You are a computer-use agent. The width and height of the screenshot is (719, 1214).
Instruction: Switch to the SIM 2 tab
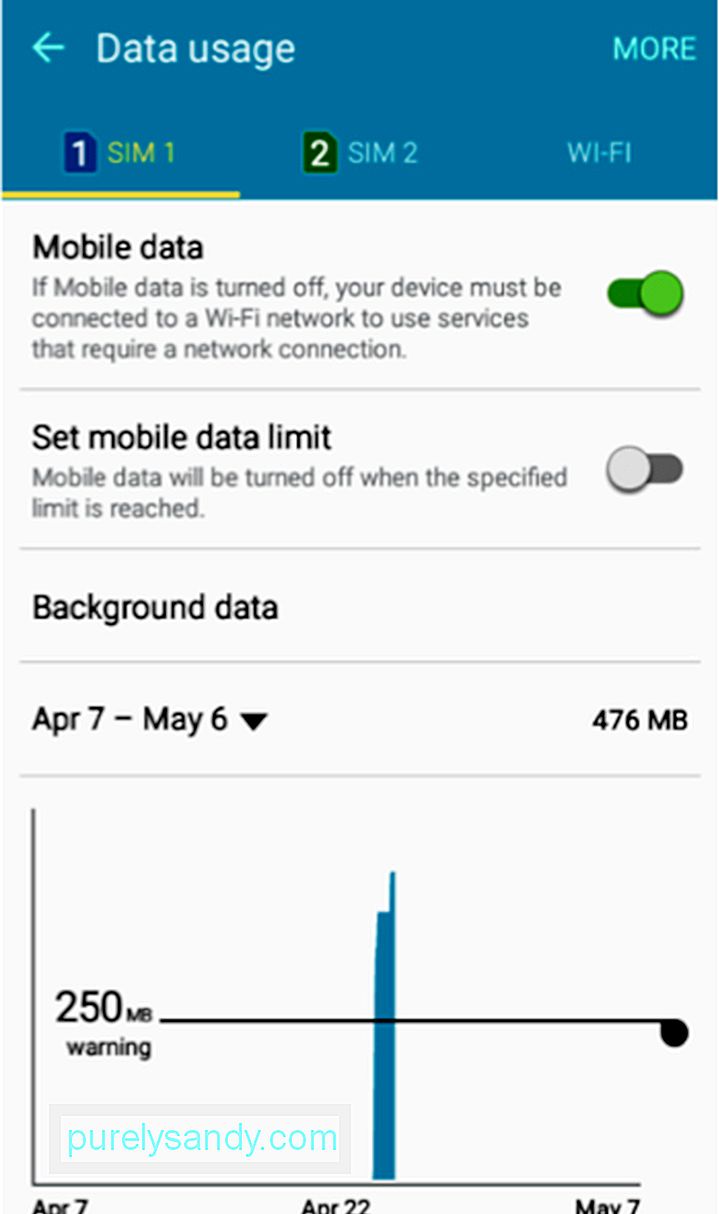pyautogui.click(x=360, y=154)
